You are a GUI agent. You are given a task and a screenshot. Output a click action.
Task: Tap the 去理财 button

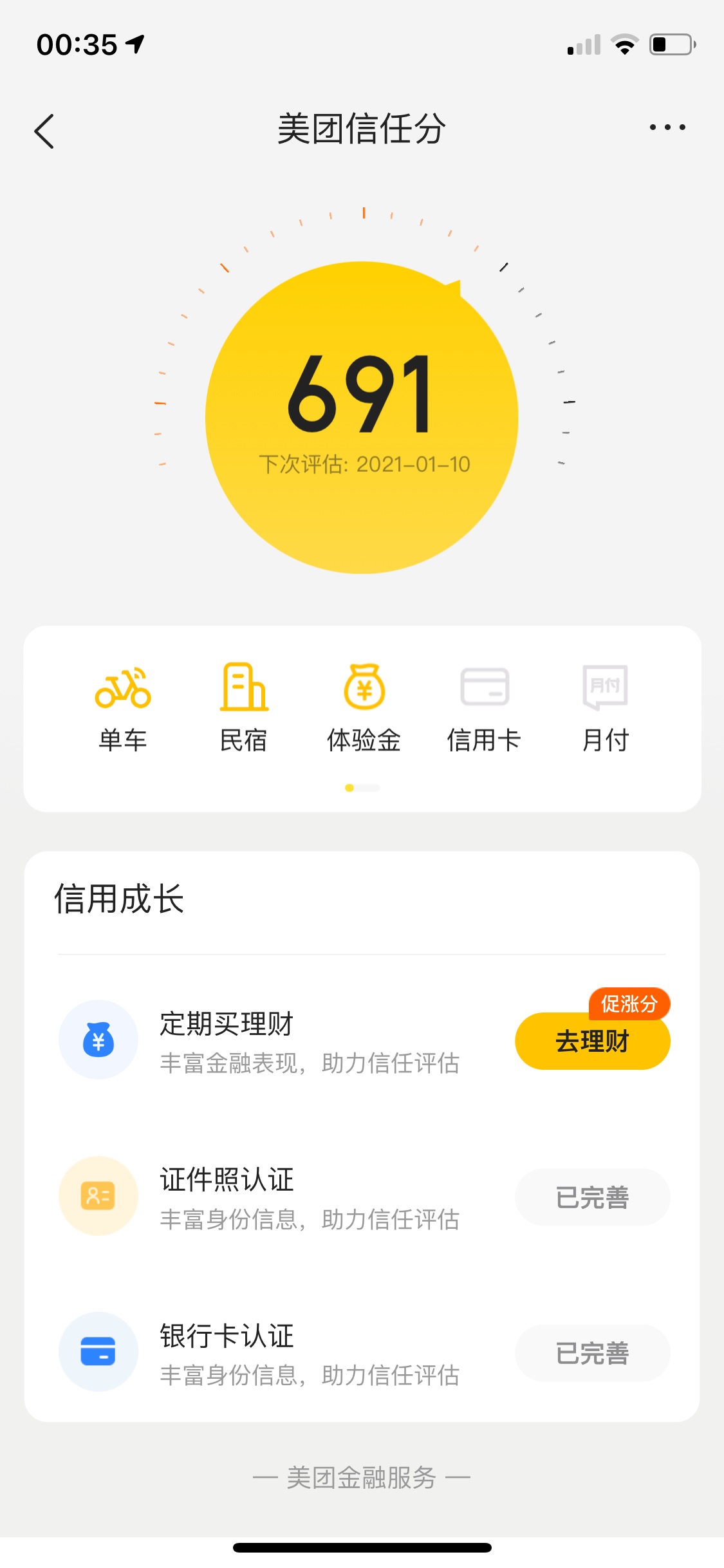[592, 1041]
